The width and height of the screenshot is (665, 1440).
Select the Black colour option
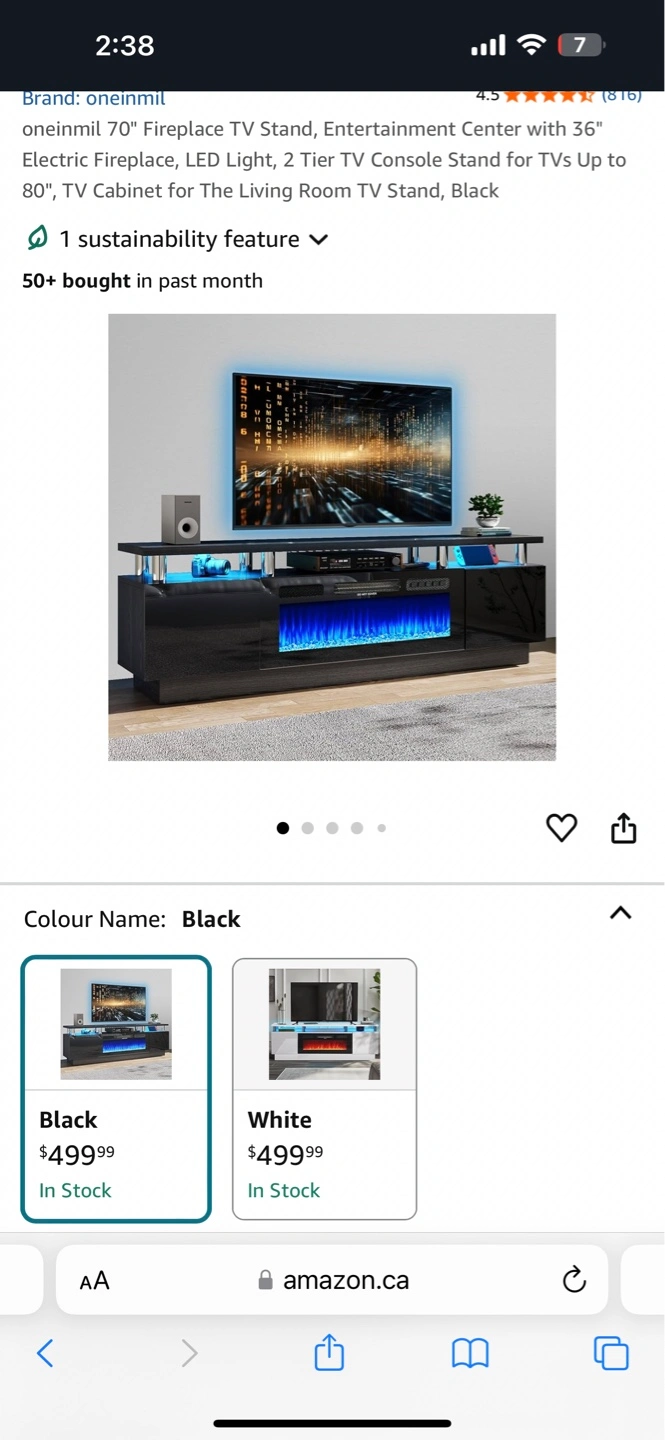point(116,1089)
